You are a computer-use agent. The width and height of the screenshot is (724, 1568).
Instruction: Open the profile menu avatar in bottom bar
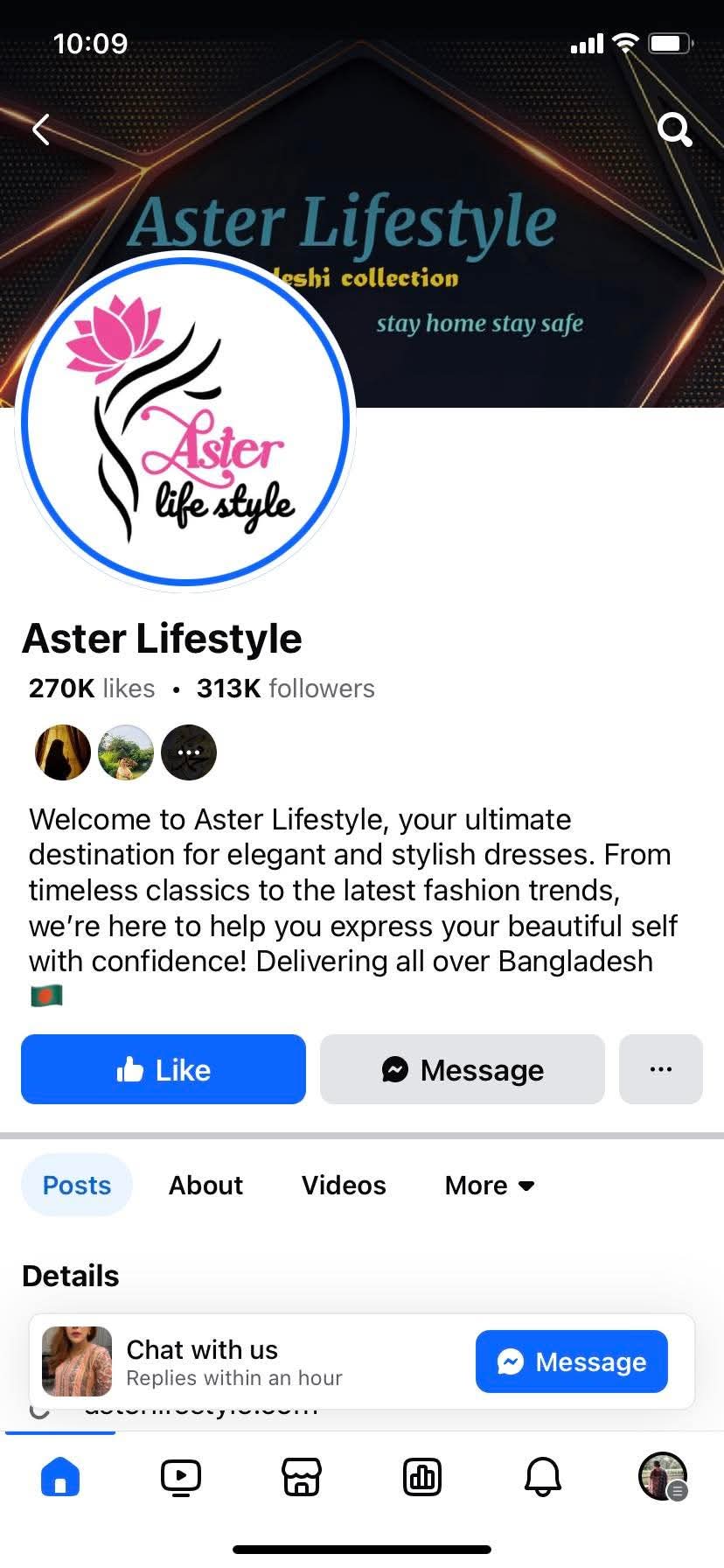pos(663,1477)
